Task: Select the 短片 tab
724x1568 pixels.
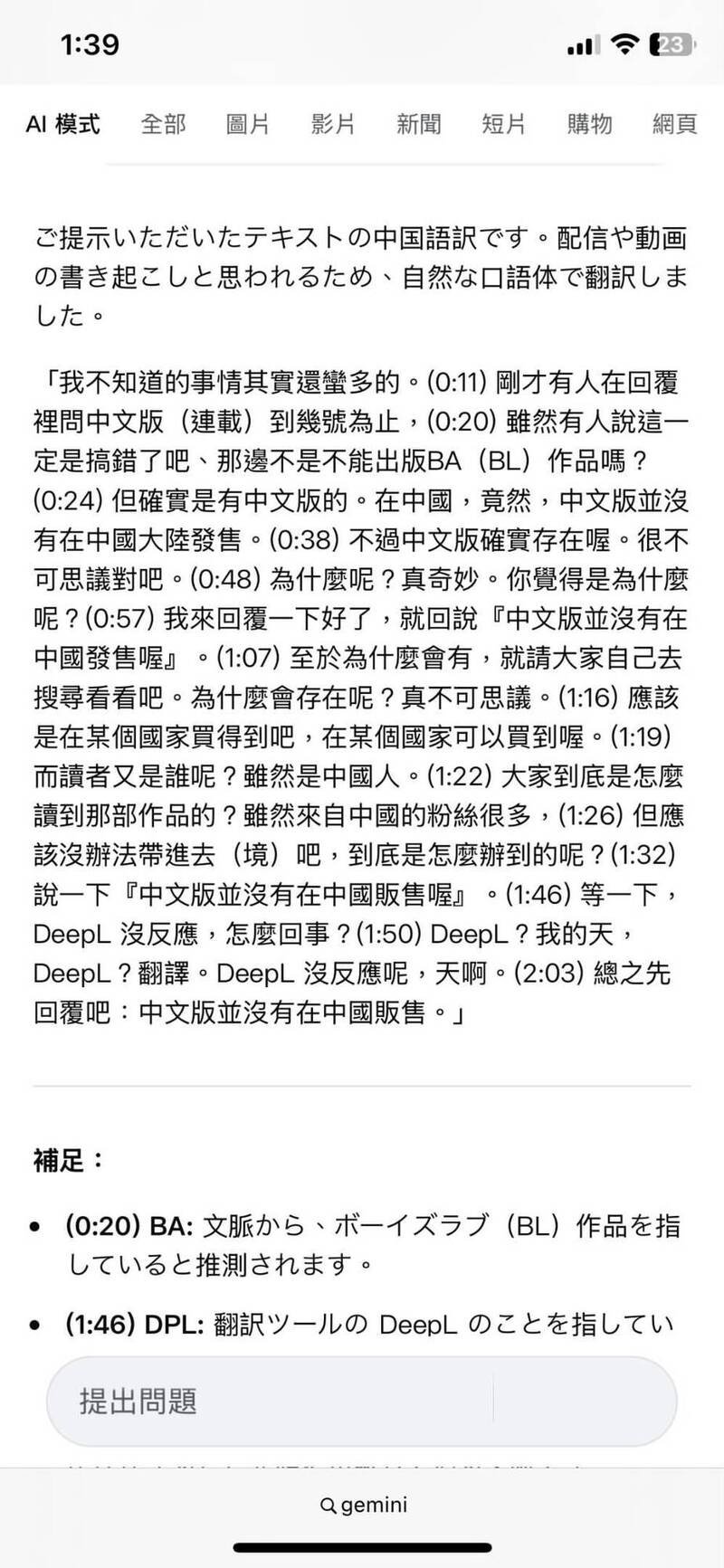Action: tap(501, 125)
